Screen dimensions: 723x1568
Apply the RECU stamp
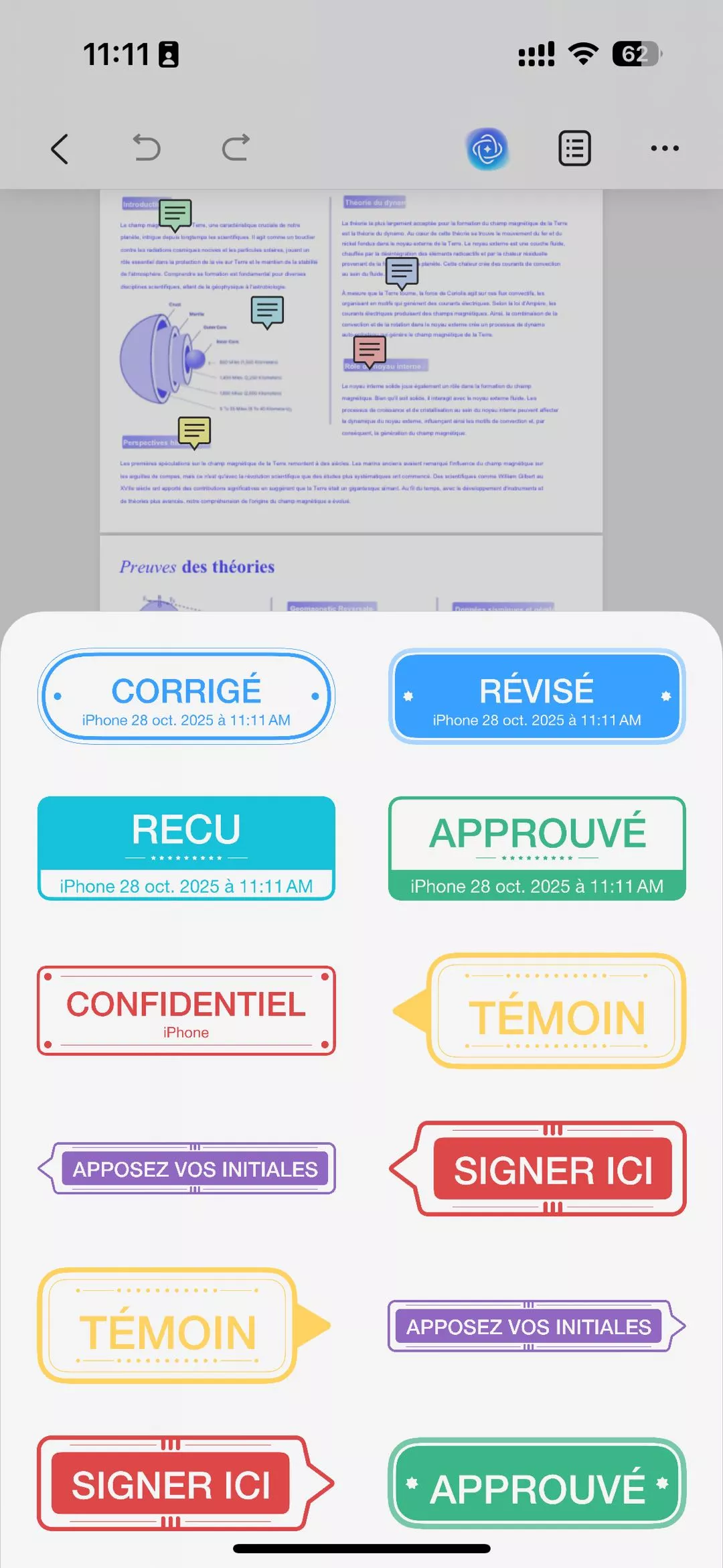[x=186, y=849]
